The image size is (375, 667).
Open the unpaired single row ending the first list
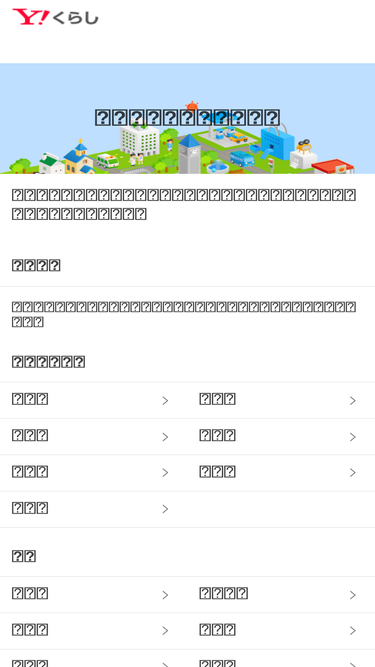point(94,509)
